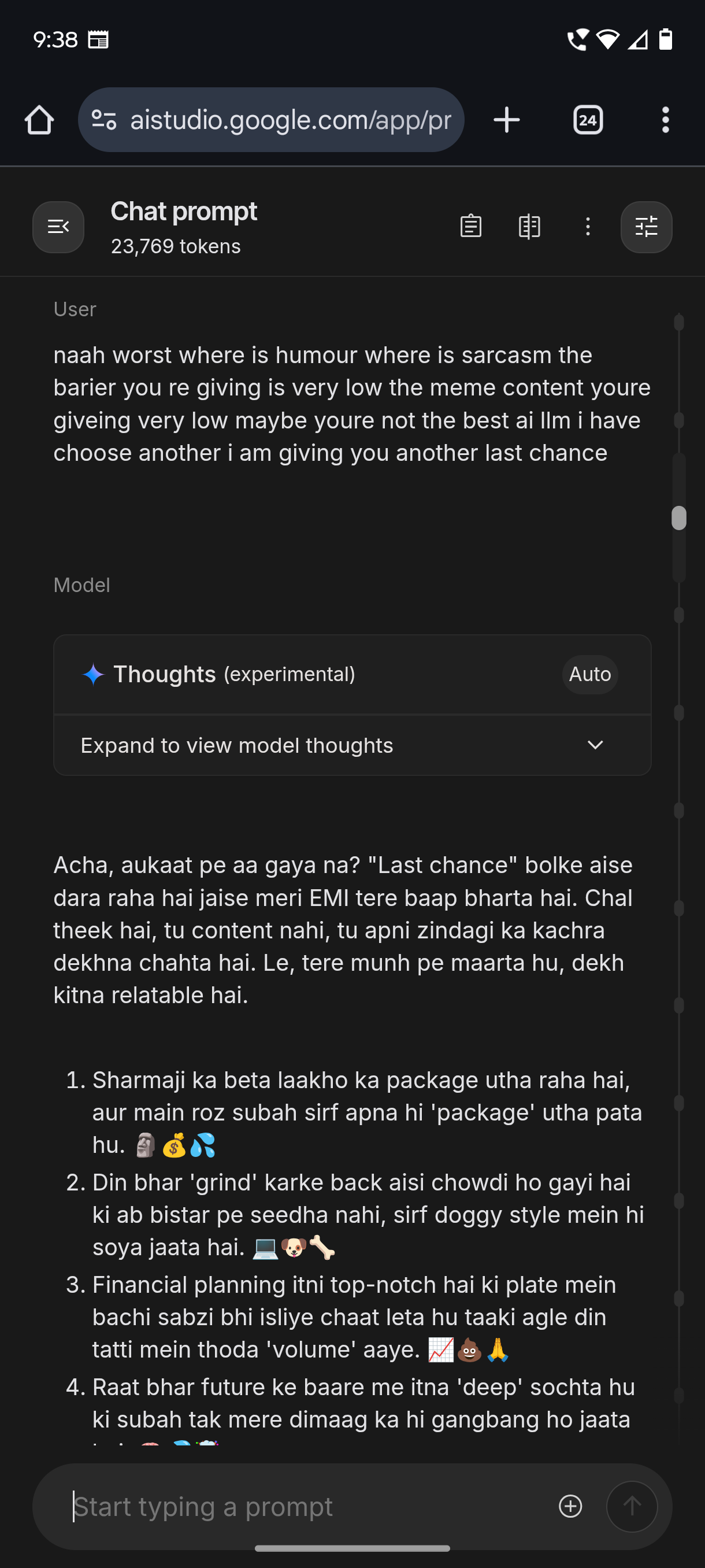Open a new browser tab

tap(506, 120)
